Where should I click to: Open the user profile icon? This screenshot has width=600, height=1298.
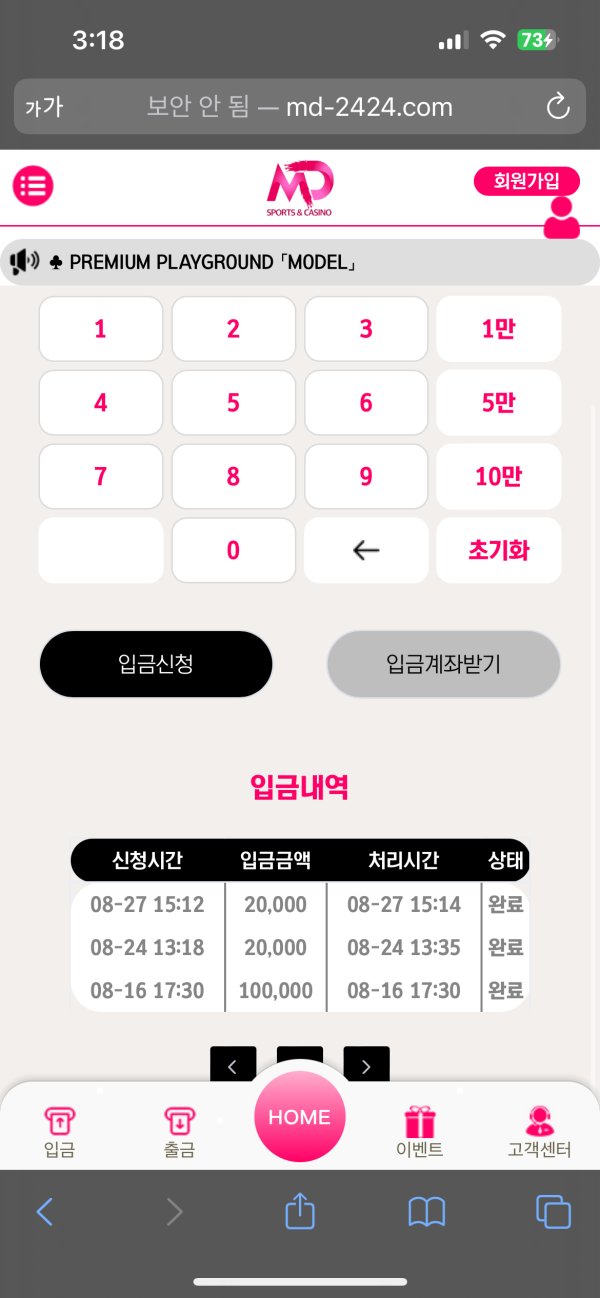pos(561,218)
